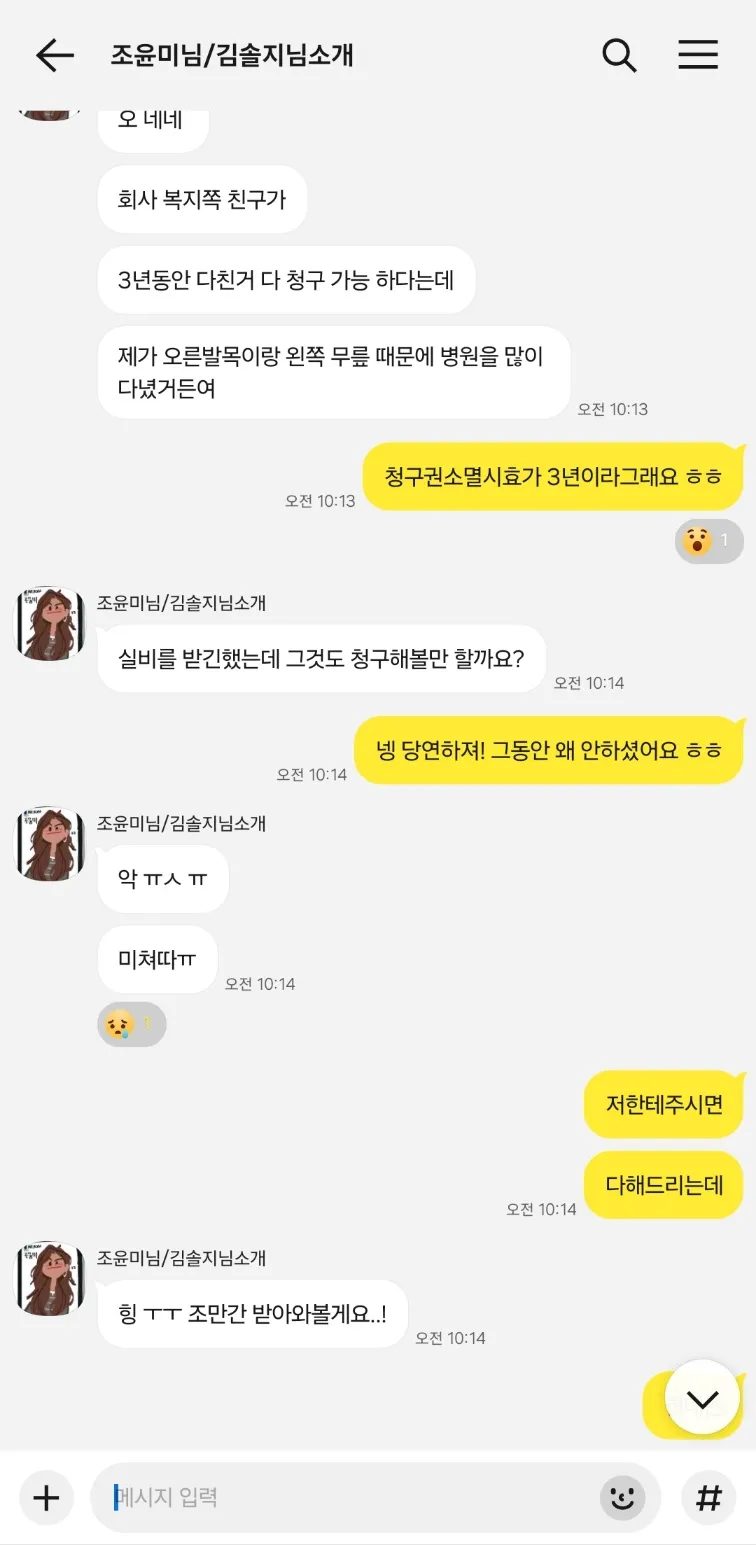Tap the hashtag search button
Image resolution: width=756 pixels, height=1545 pixels.
pyautogui.click(x=708, y=1497)
